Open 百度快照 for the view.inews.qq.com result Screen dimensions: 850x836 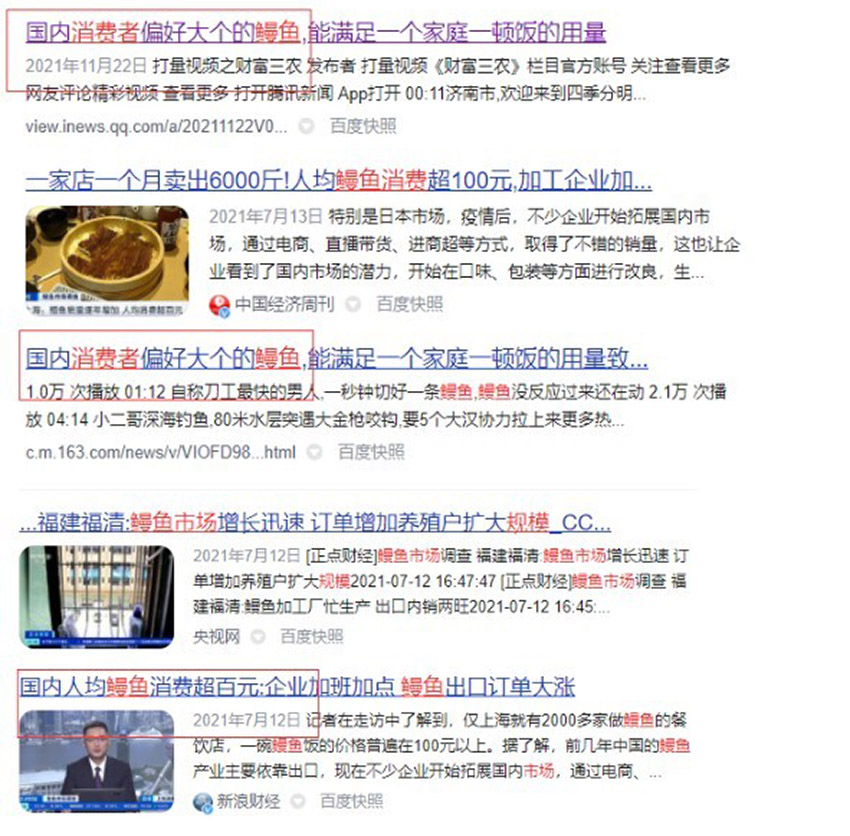(x=362, y=126)
